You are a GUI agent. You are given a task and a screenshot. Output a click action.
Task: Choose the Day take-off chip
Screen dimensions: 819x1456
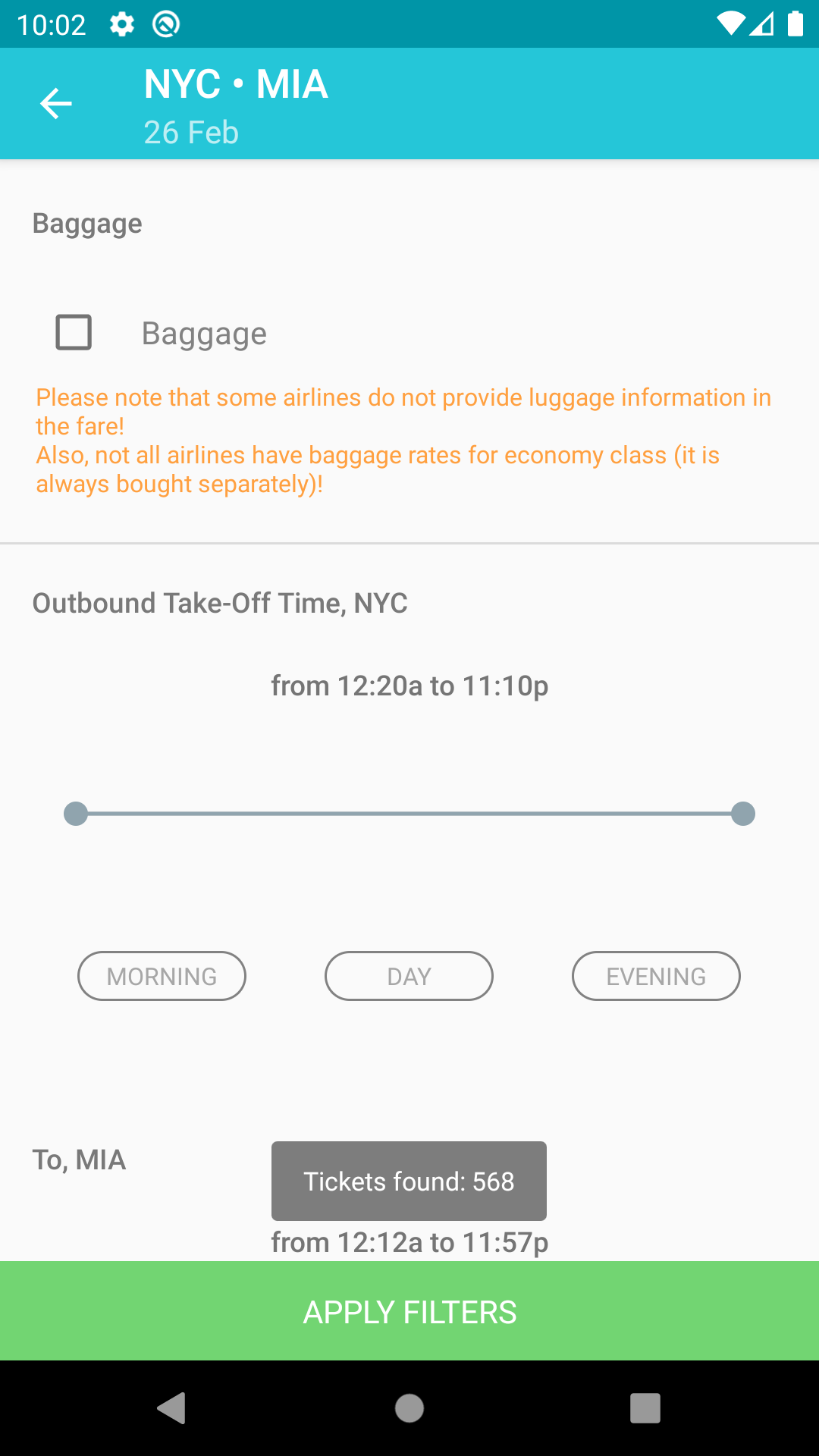409,976
